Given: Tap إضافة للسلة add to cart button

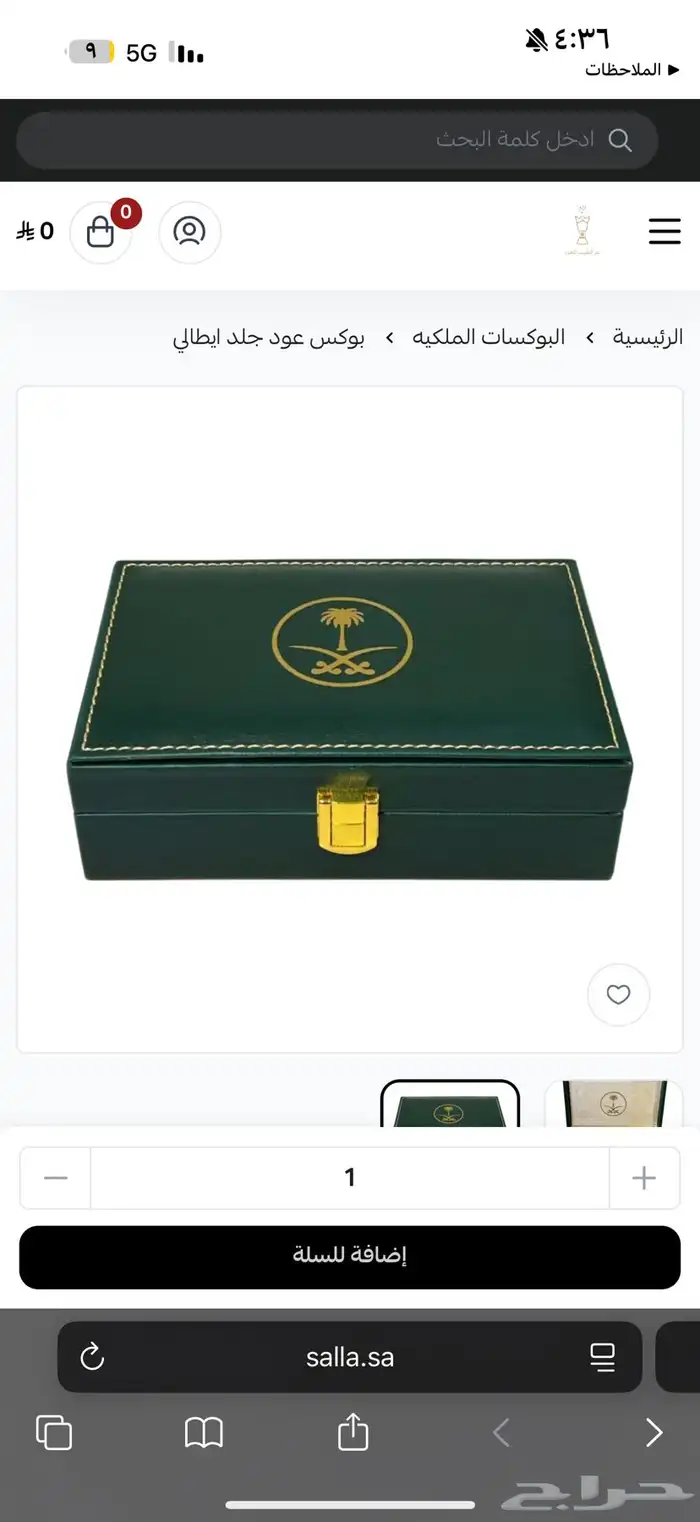Looking at the screenshot, I should [x=350, y=1257].
